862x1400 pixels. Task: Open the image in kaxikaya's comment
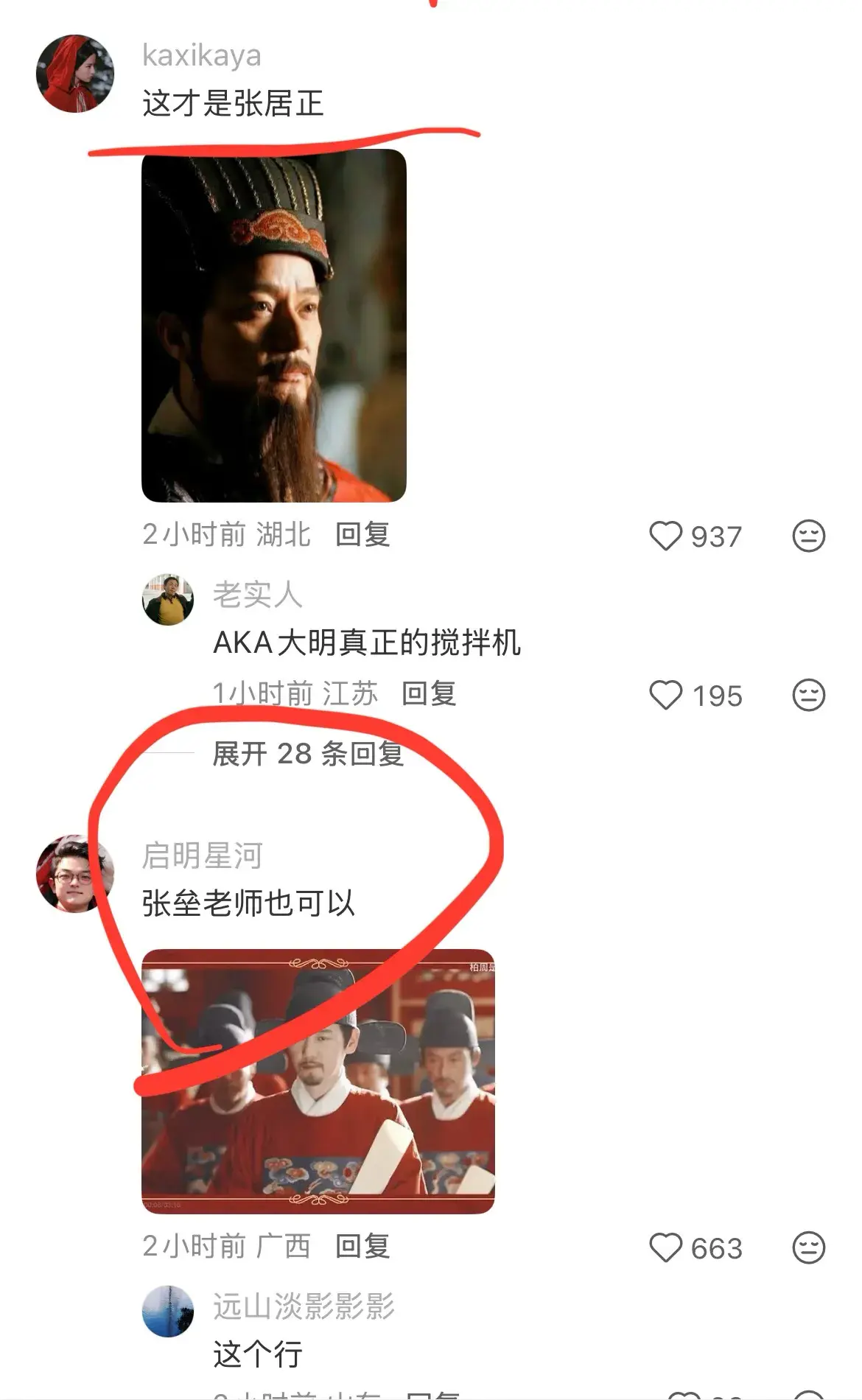273,325
